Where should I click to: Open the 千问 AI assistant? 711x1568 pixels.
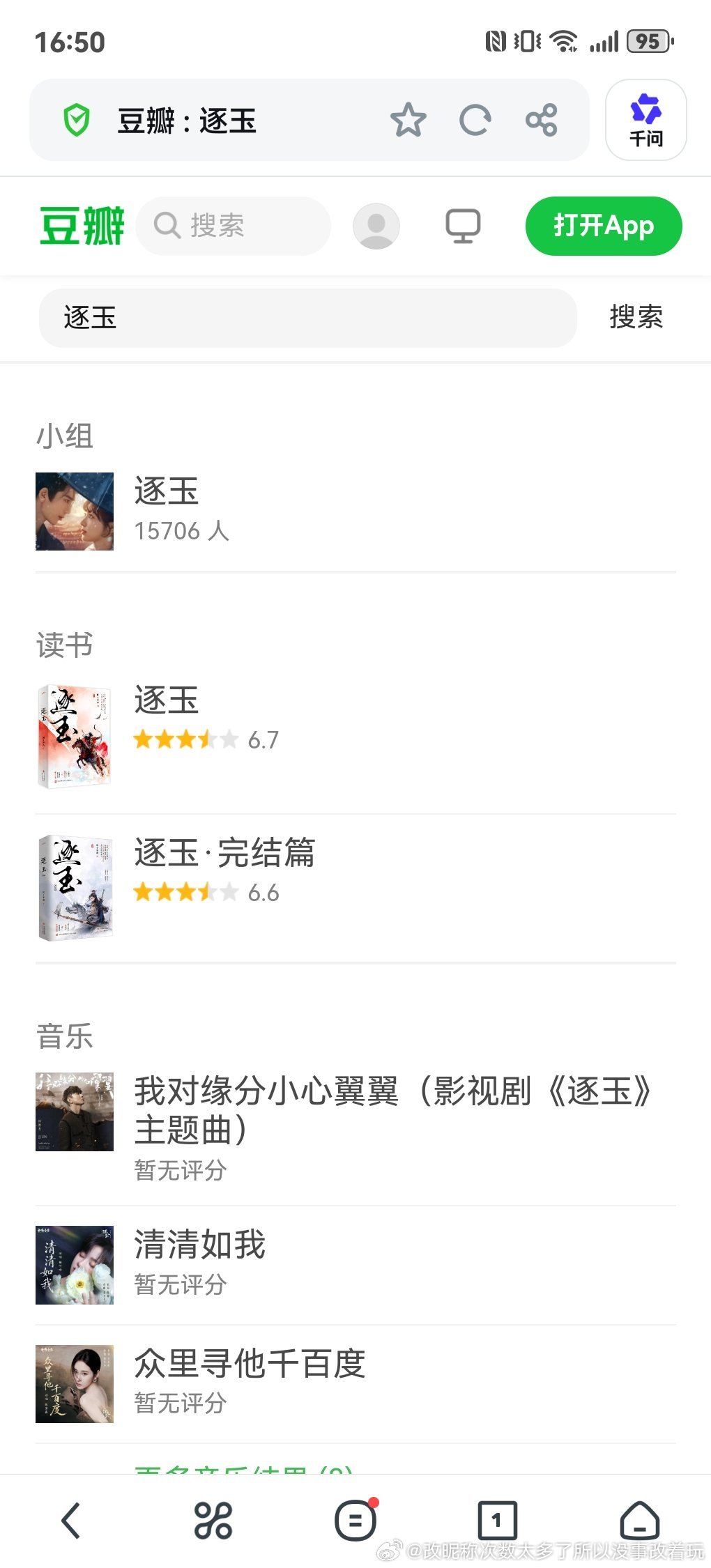click(x=645, y=121)
